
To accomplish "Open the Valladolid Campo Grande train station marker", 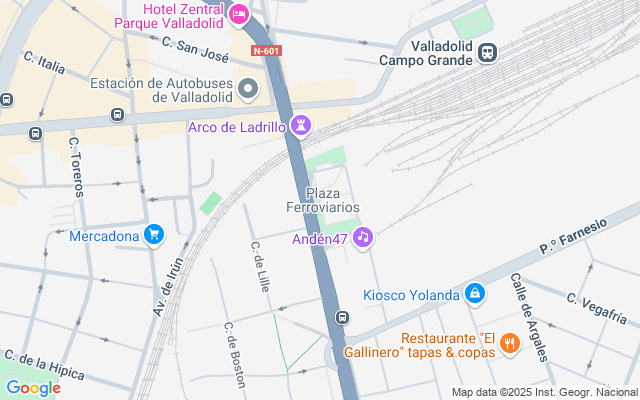I will (488, 52).
